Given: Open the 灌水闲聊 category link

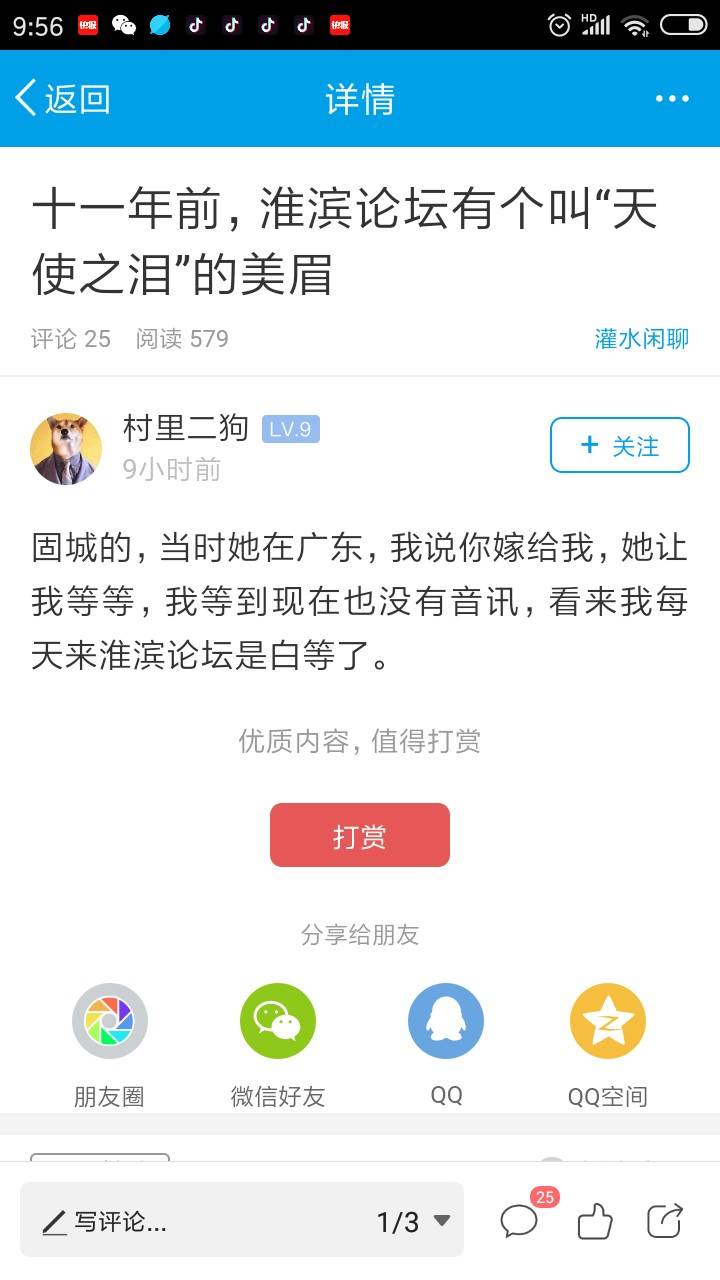Looking at the screenshot, I should 641,339.
